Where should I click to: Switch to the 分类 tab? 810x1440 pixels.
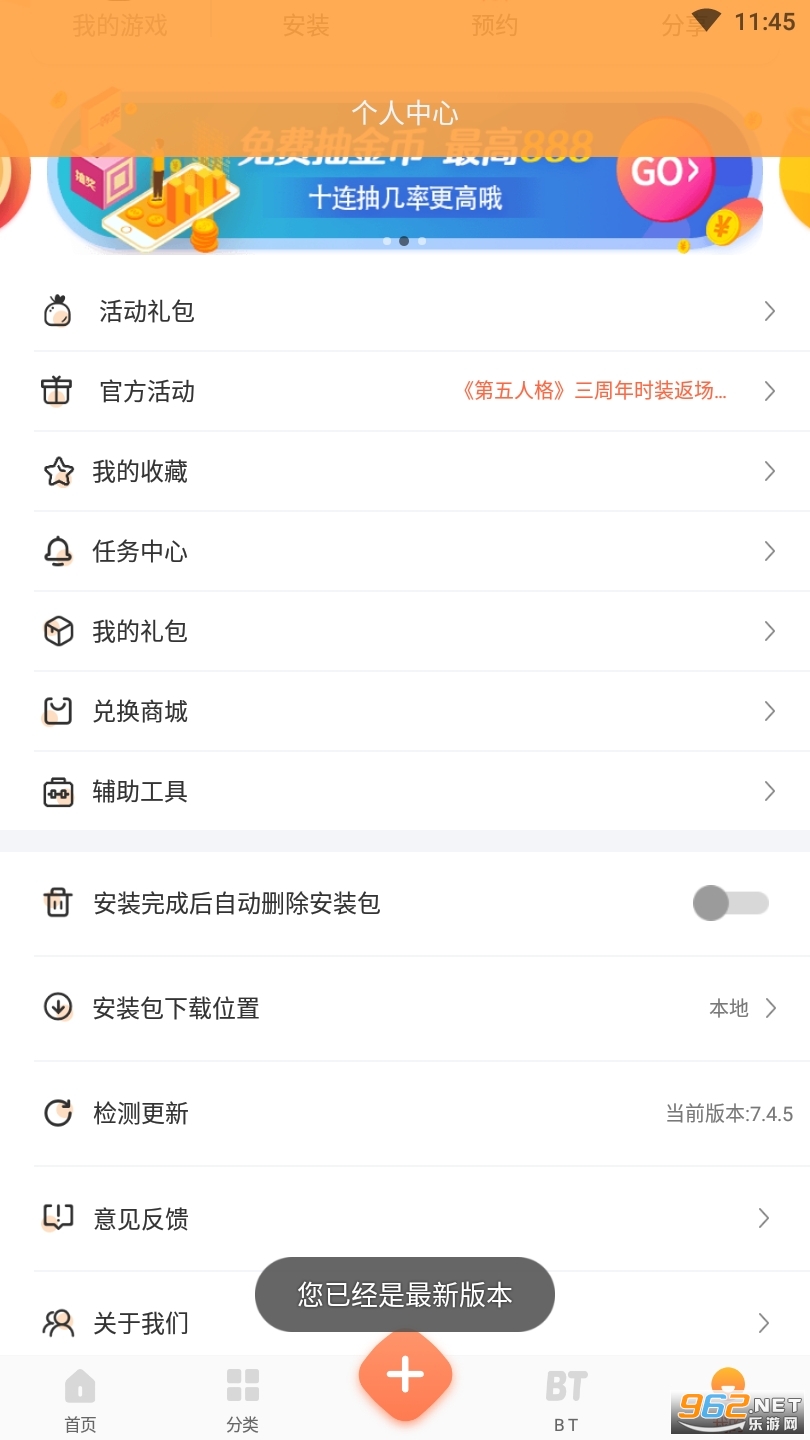(242, 1400)
